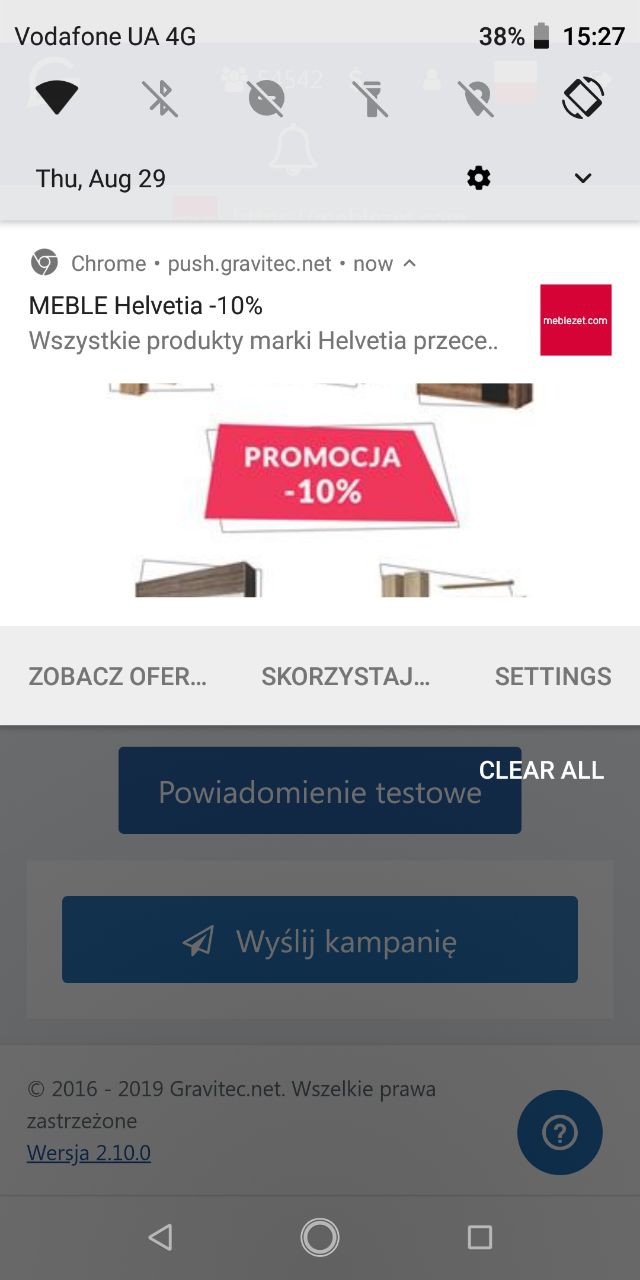640x1280 pixels.
Task: Toggle the Wi-Fi quick setting
Action: tap(57, 97)
